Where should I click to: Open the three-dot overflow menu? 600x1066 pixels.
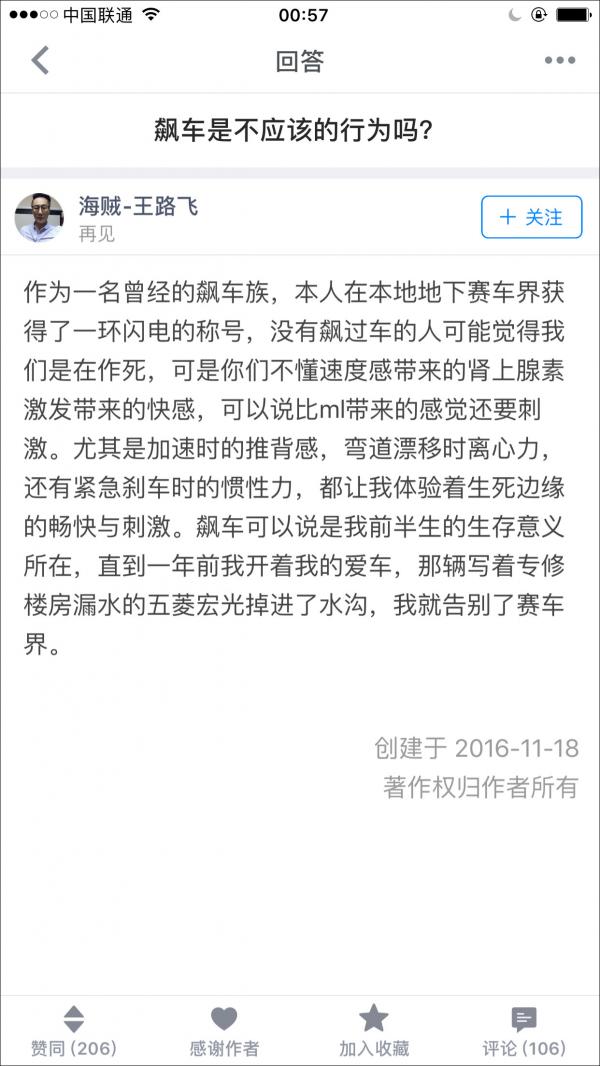[559, 61]
